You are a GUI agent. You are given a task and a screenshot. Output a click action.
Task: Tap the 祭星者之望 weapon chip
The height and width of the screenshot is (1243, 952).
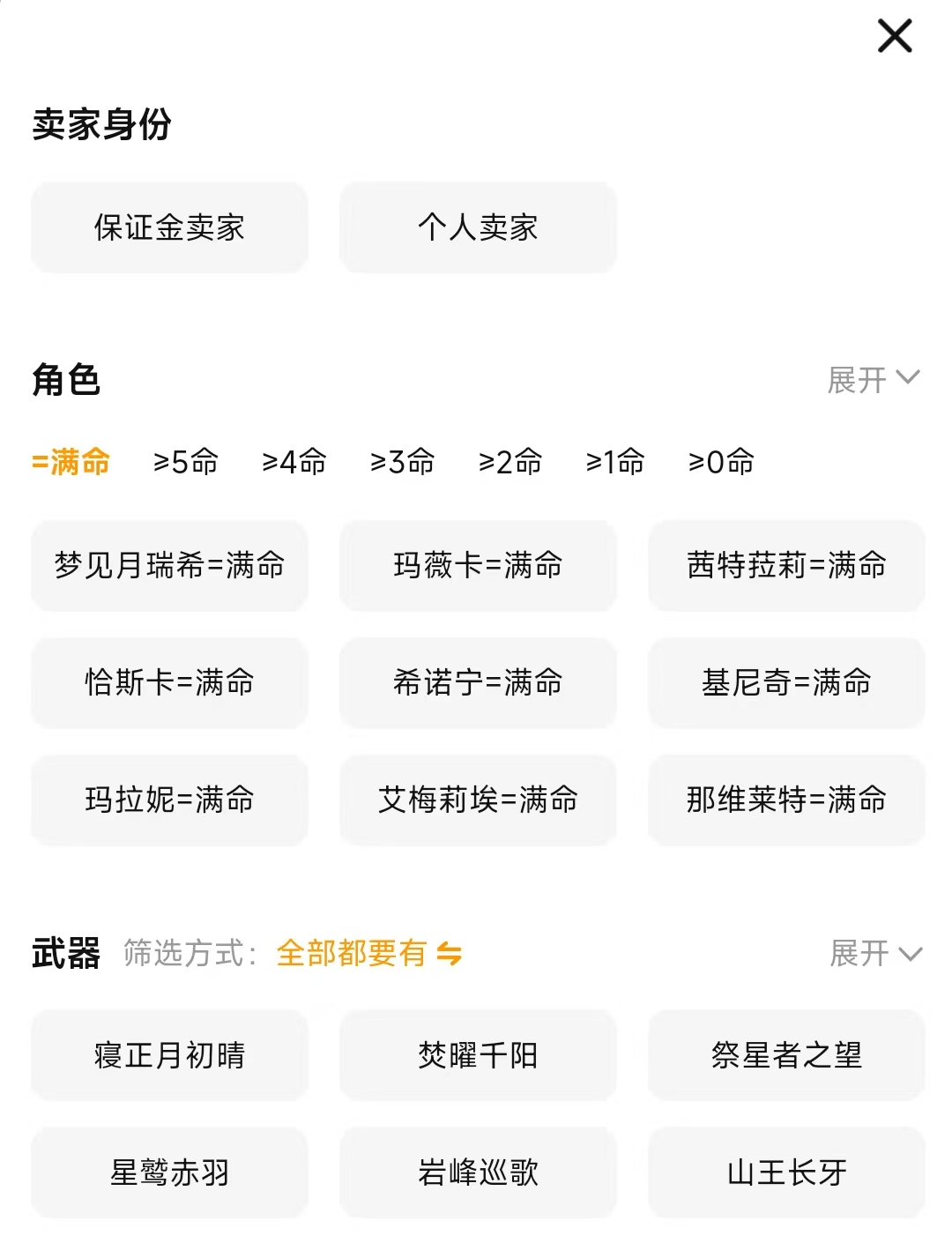(x=786, y=1055)
